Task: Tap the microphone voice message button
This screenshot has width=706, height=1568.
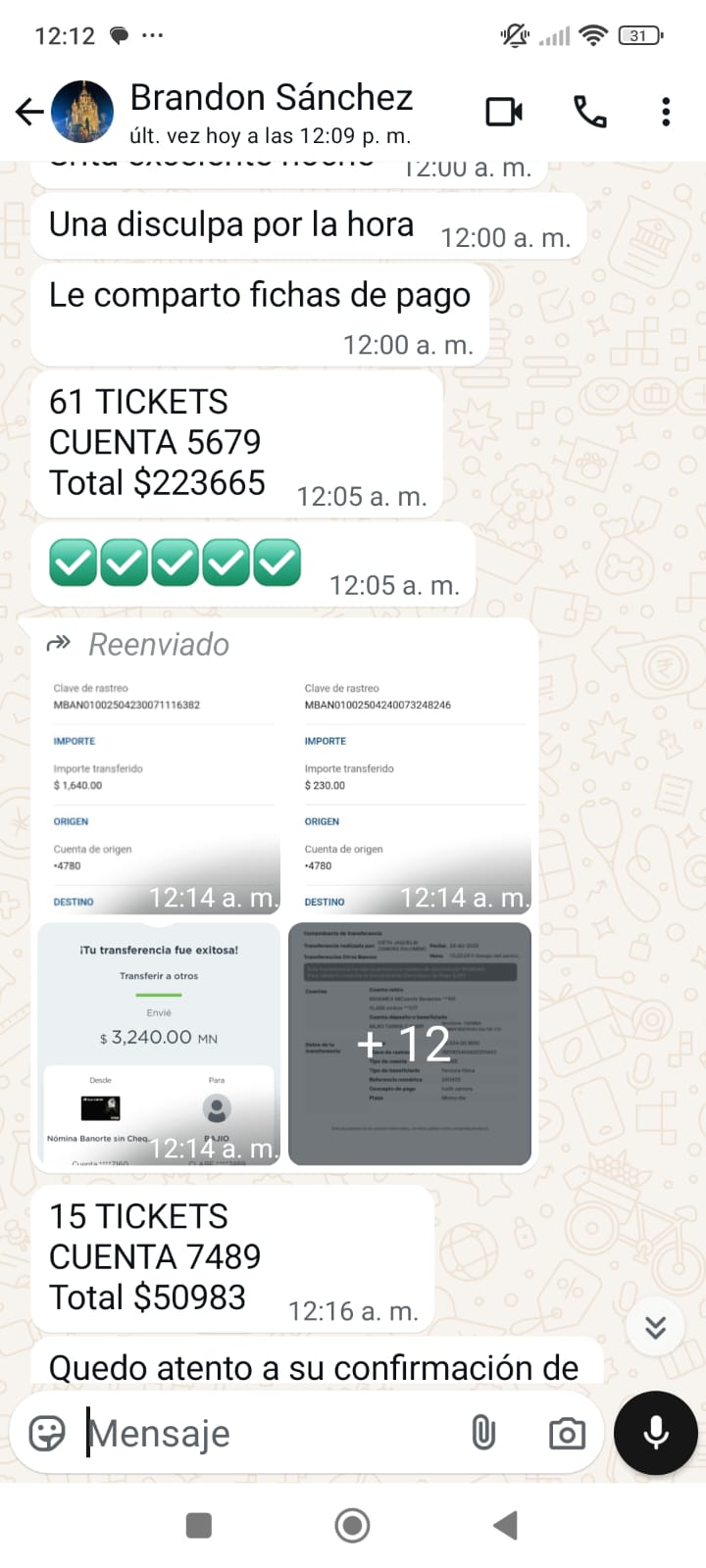Action: click(x=656, y=1433)
